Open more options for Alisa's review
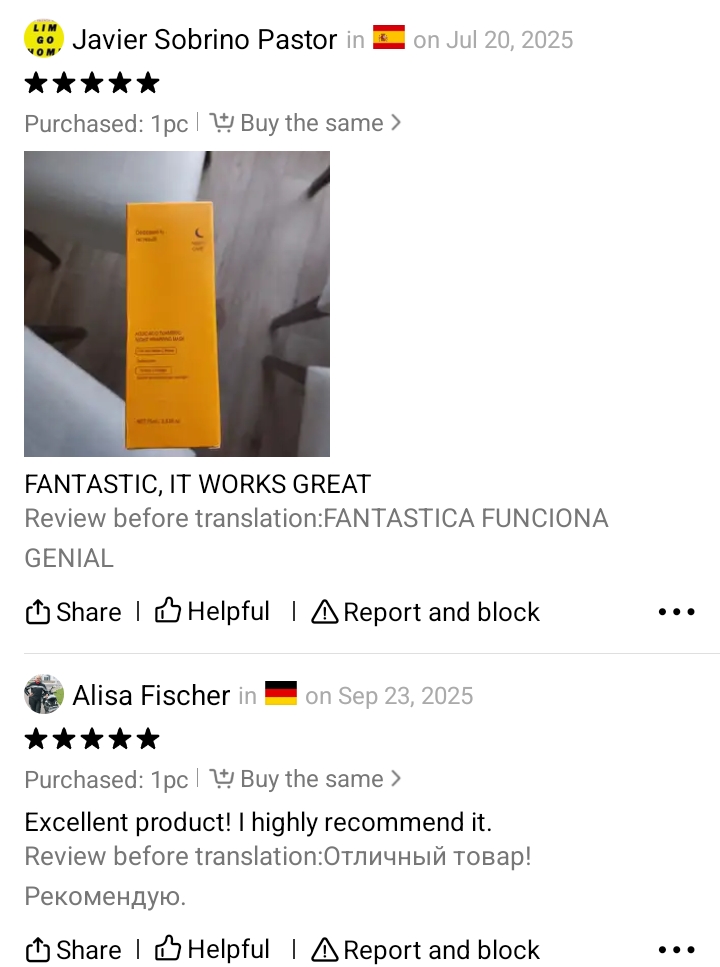Viewport: 720px width, 967px height. pyautogui.click(x=677, y=950)
